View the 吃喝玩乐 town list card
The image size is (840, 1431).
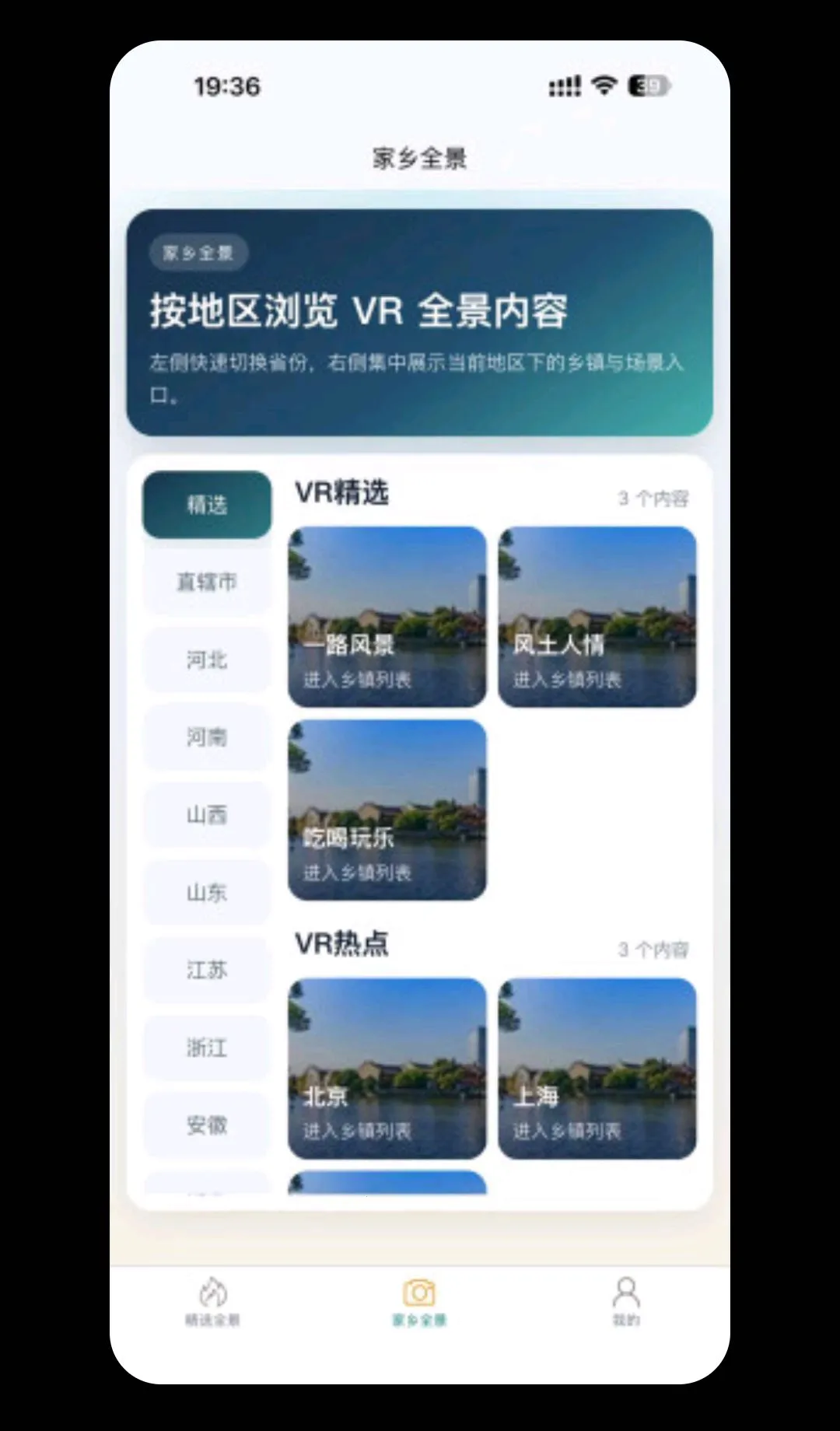coord(387,810)
